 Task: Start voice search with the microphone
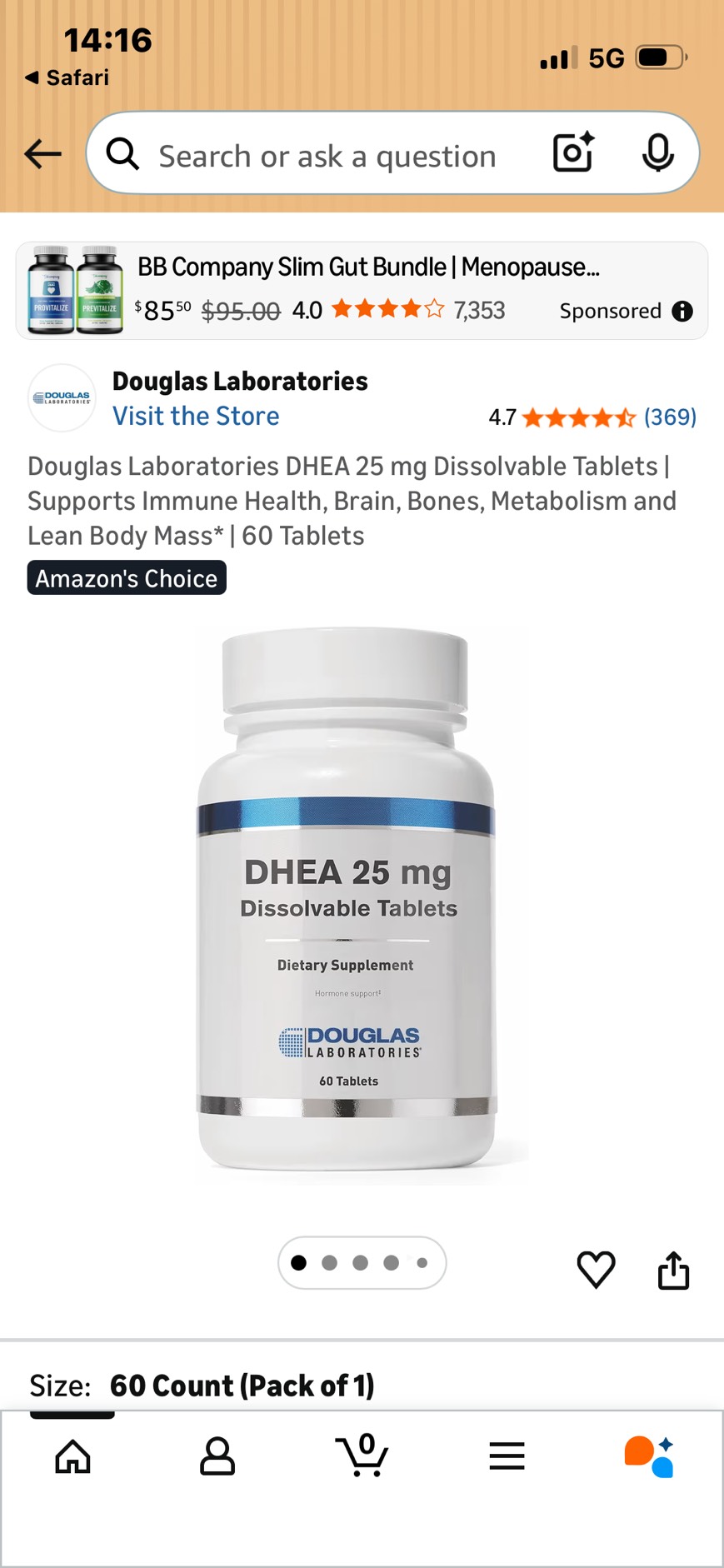point(657,152)
